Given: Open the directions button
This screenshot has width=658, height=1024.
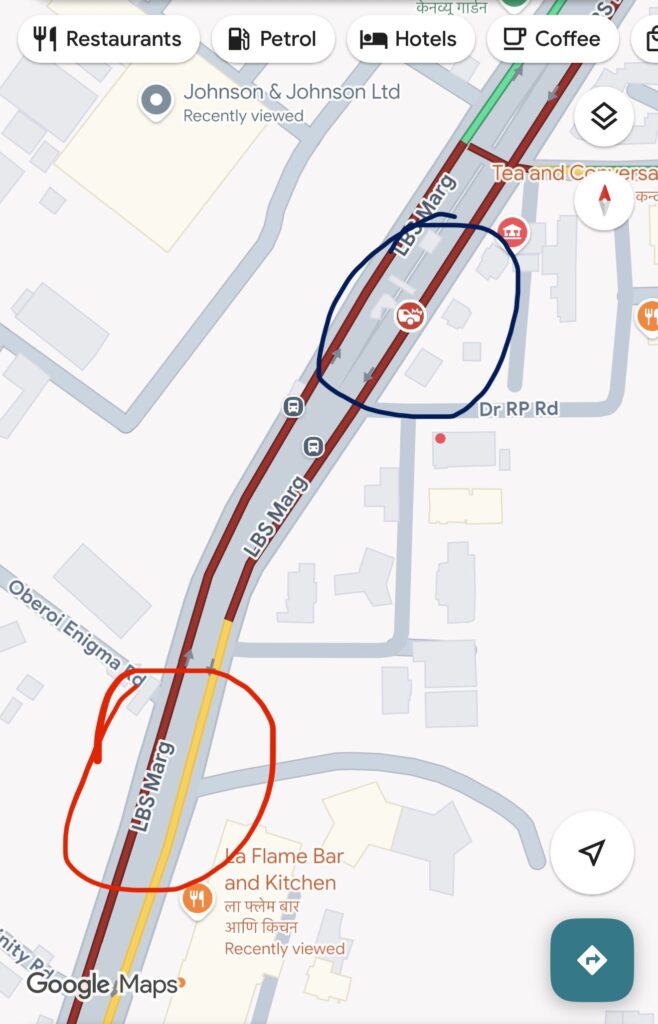Looking at the screenshot, I should point(591,960).
